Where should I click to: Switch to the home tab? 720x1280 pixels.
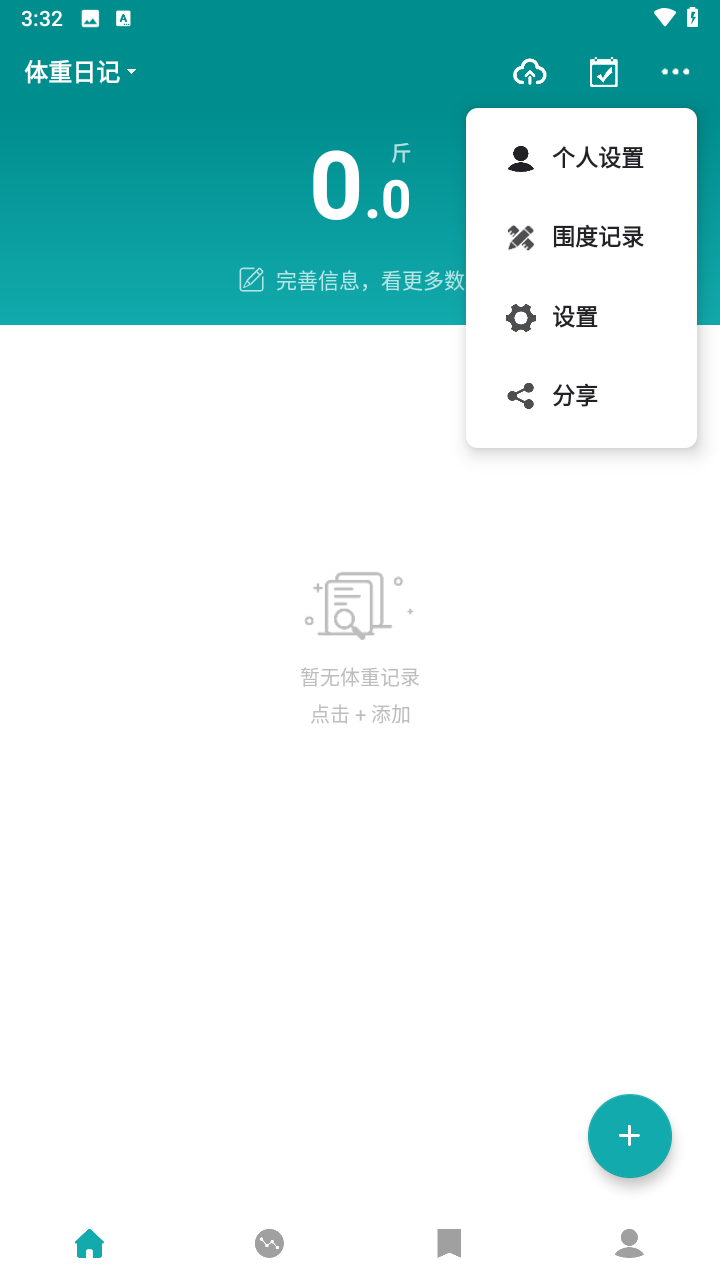pyautogui.click(x=89, y=1243)
